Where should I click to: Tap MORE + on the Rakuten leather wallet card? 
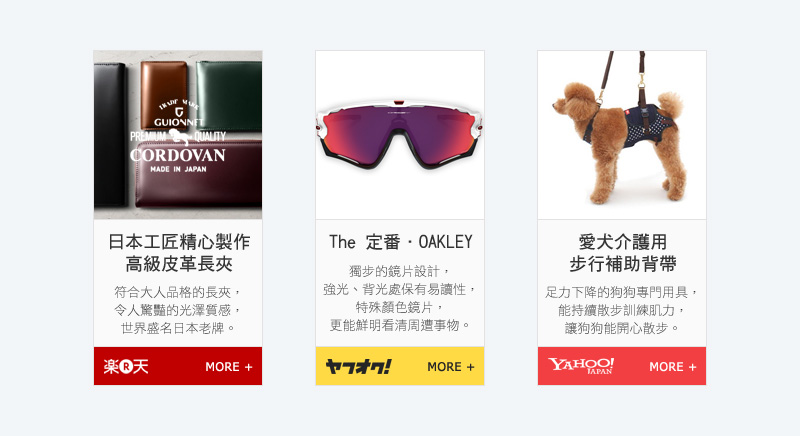tap(229, 367)
